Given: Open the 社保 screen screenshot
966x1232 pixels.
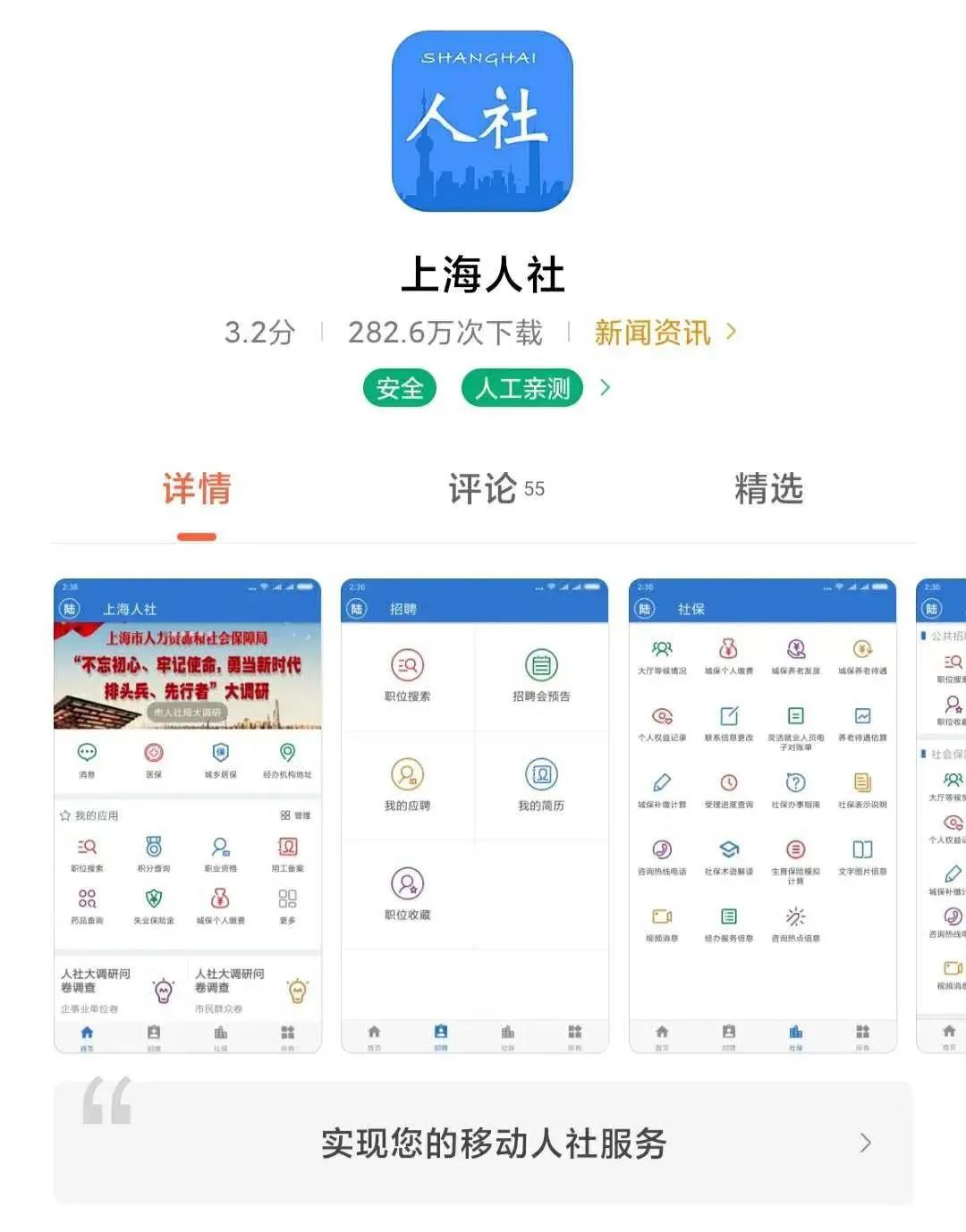Looking at the screenshot, I should click(762, 815).
